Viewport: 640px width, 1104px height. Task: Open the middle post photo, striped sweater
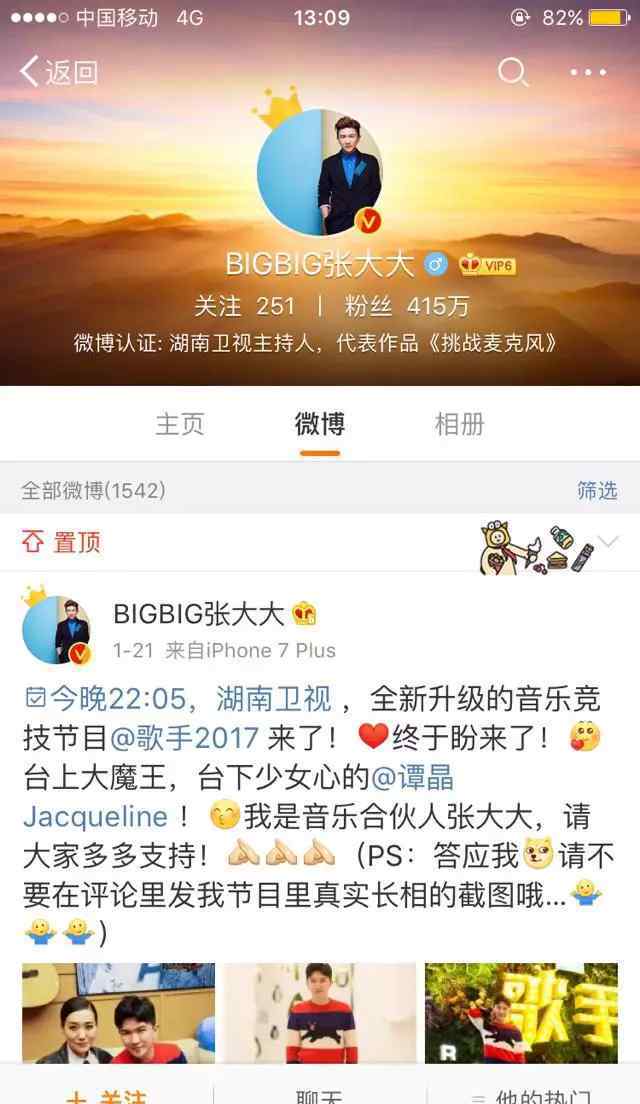click(x=320, y=1012)
